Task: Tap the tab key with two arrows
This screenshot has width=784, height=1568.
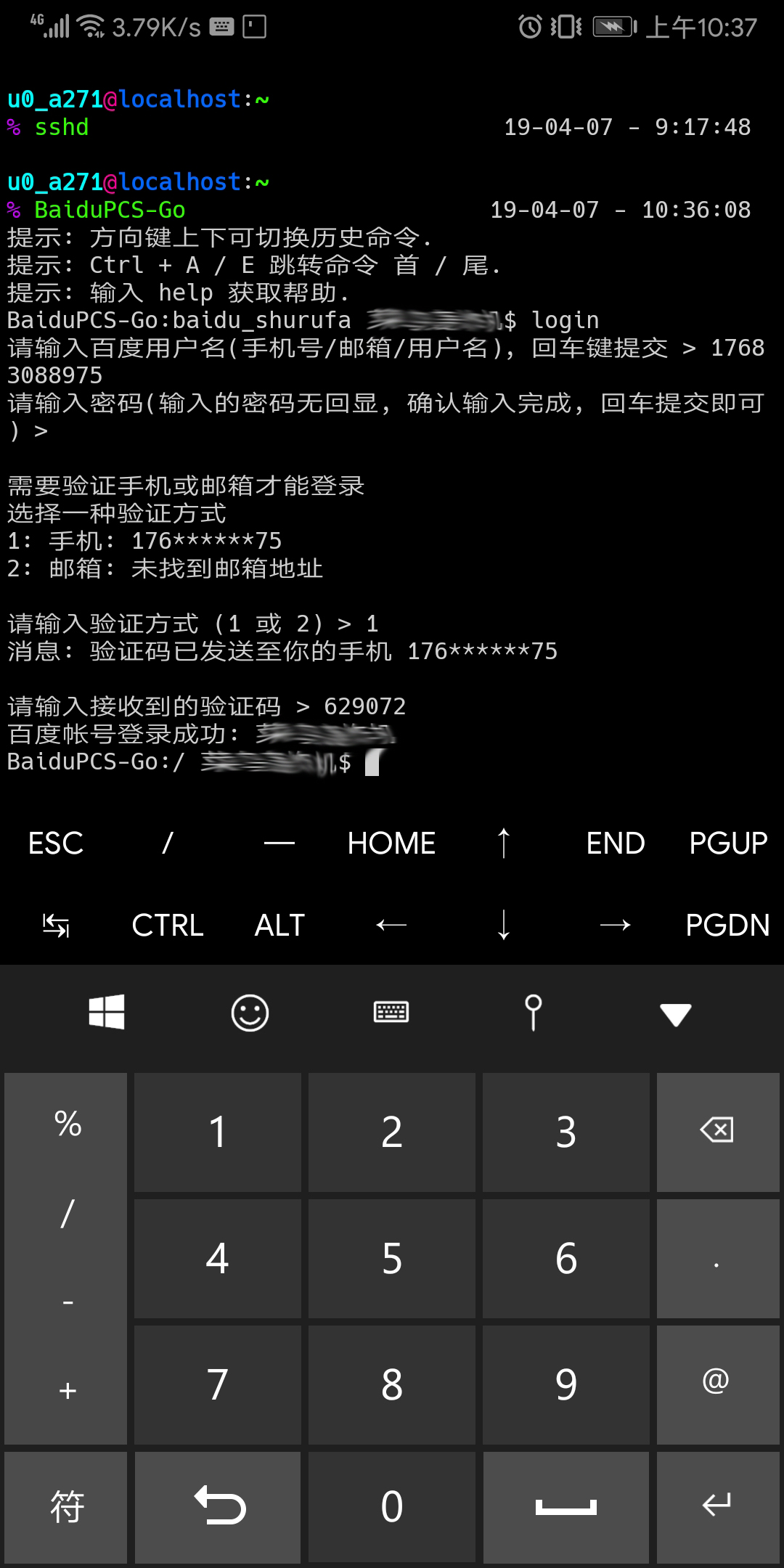Action: pyautogui.click(x=56, y=925)
